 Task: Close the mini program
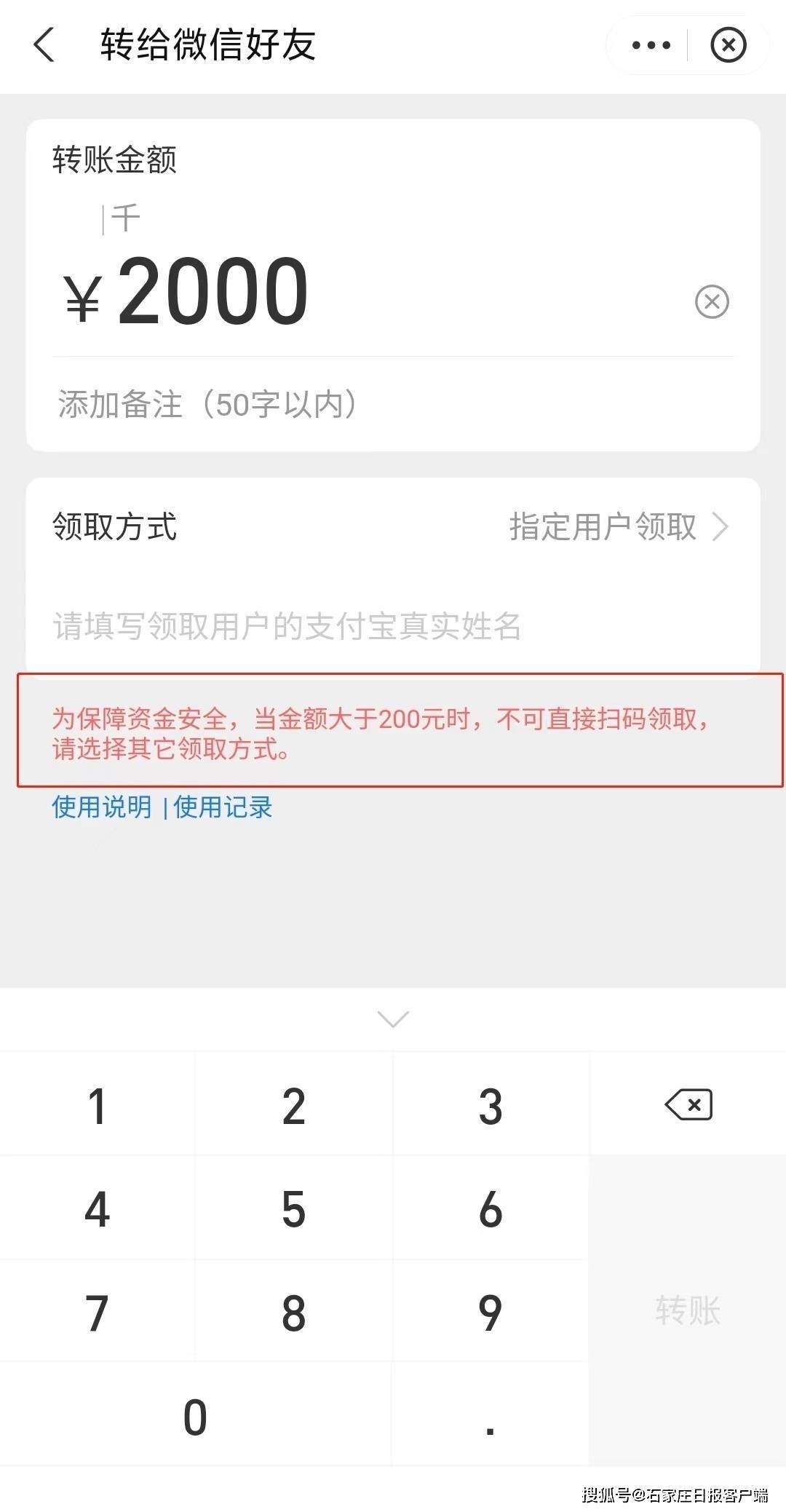coord(728,45)
